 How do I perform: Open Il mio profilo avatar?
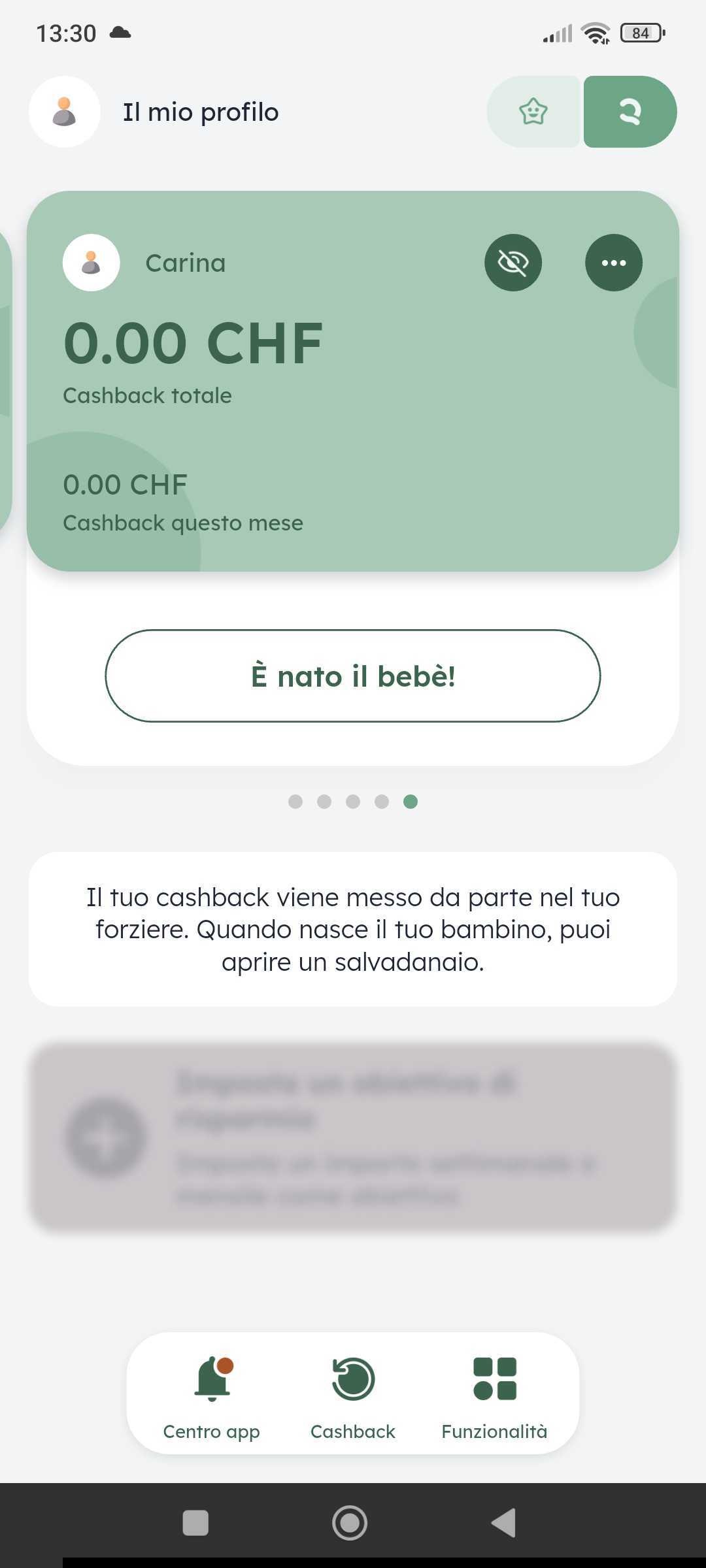[x=64, y=112]
